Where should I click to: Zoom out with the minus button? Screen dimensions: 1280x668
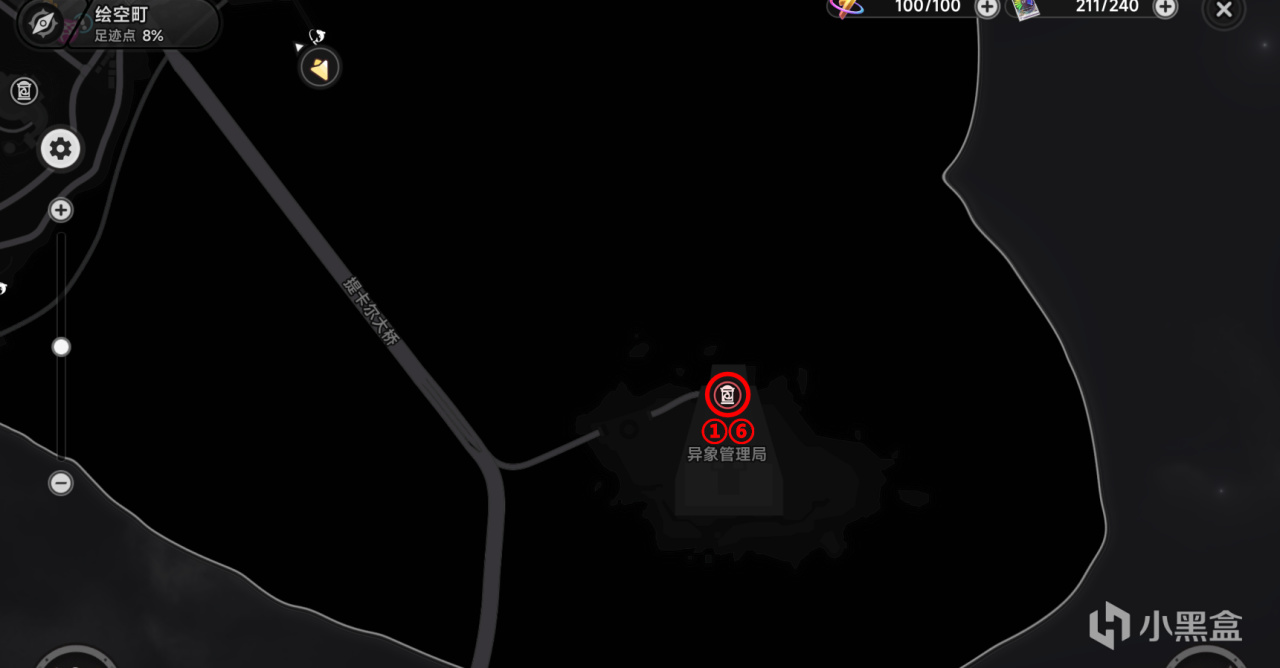(61, 483)
